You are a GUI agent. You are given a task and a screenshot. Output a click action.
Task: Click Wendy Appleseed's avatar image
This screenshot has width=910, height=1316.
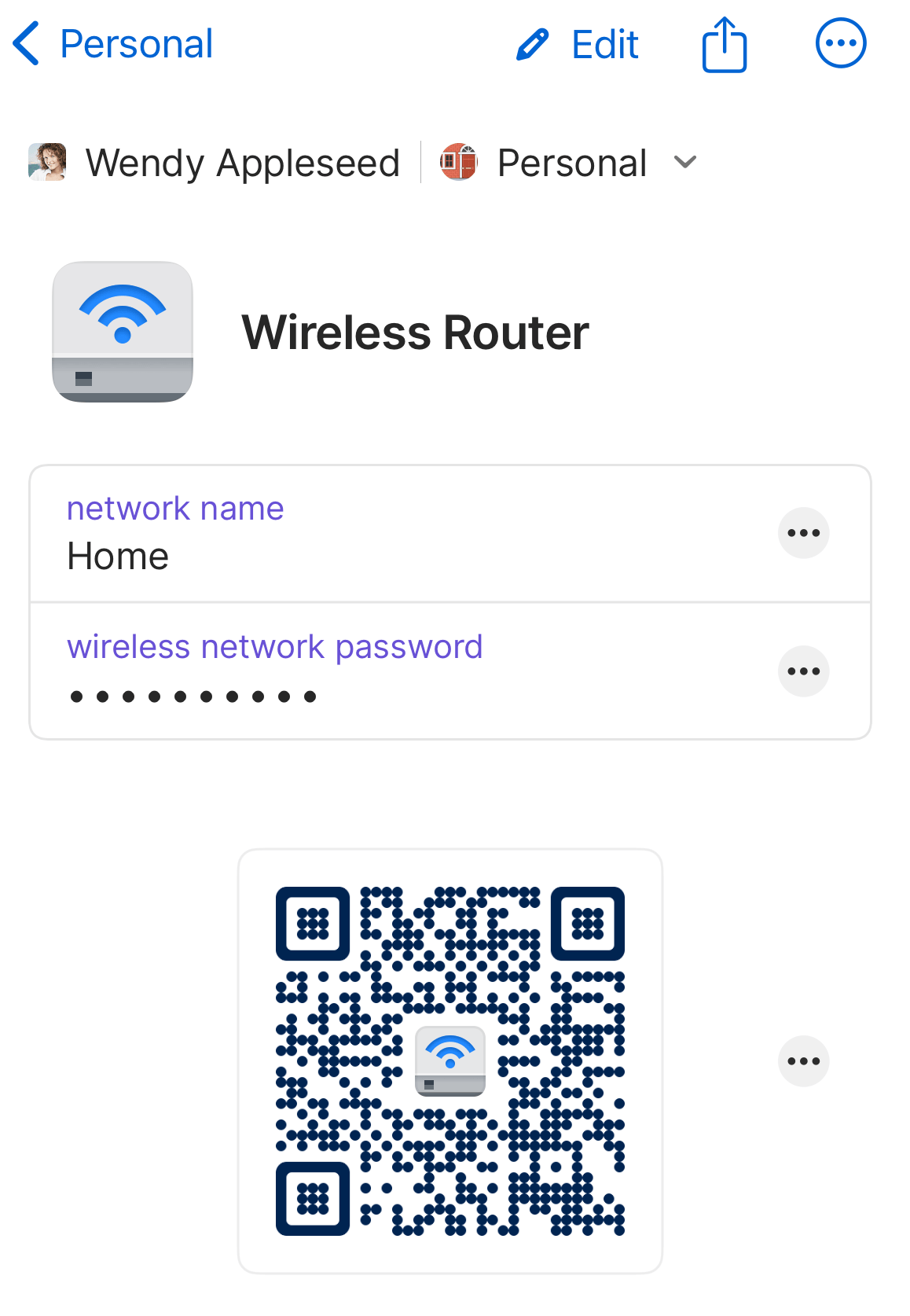(x=47, y=162)
